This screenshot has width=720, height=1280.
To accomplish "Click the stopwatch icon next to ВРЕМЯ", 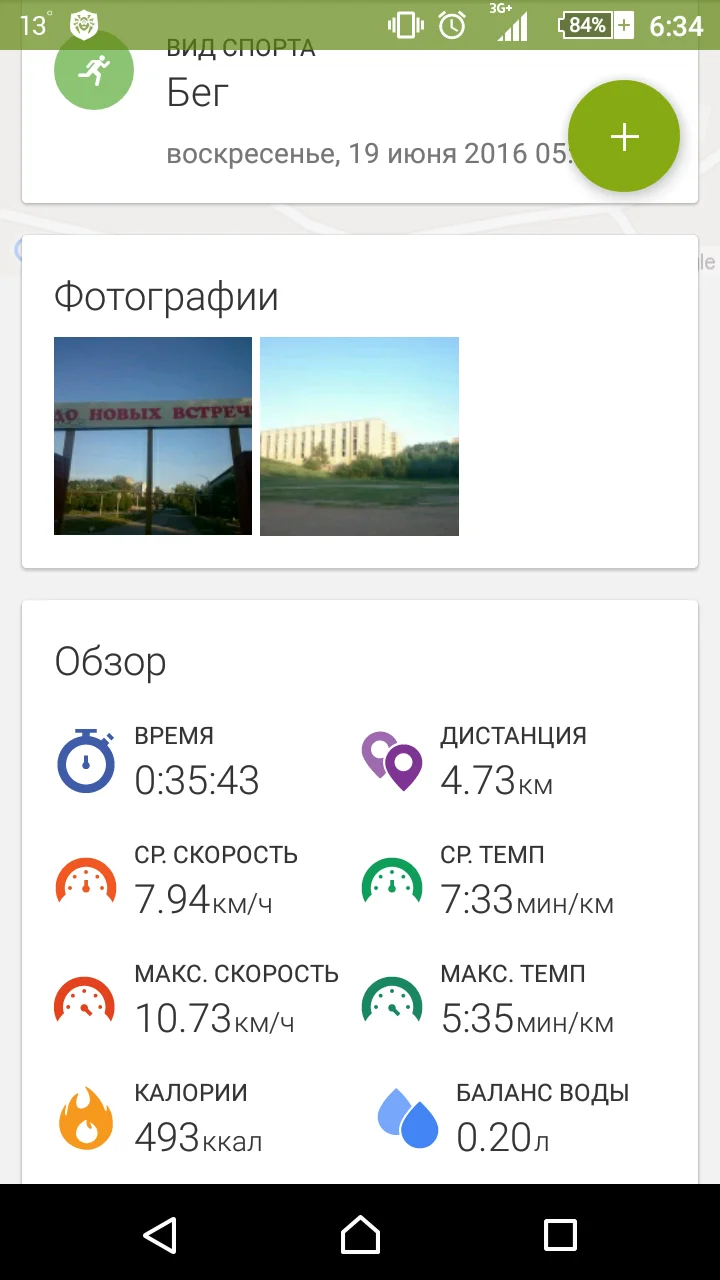I will (86, 762).
